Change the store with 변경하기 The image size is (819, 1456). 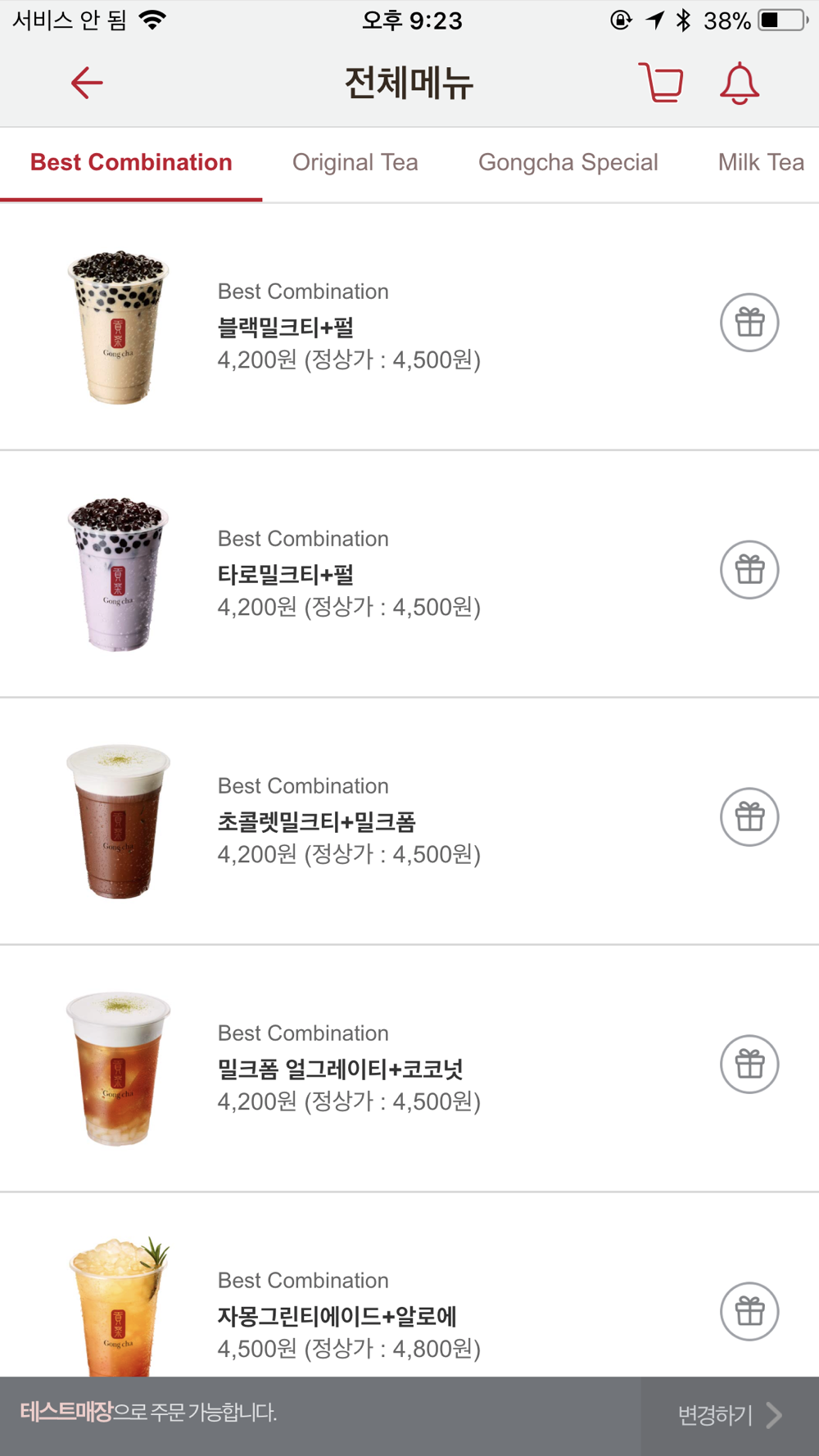point(729,1415)
